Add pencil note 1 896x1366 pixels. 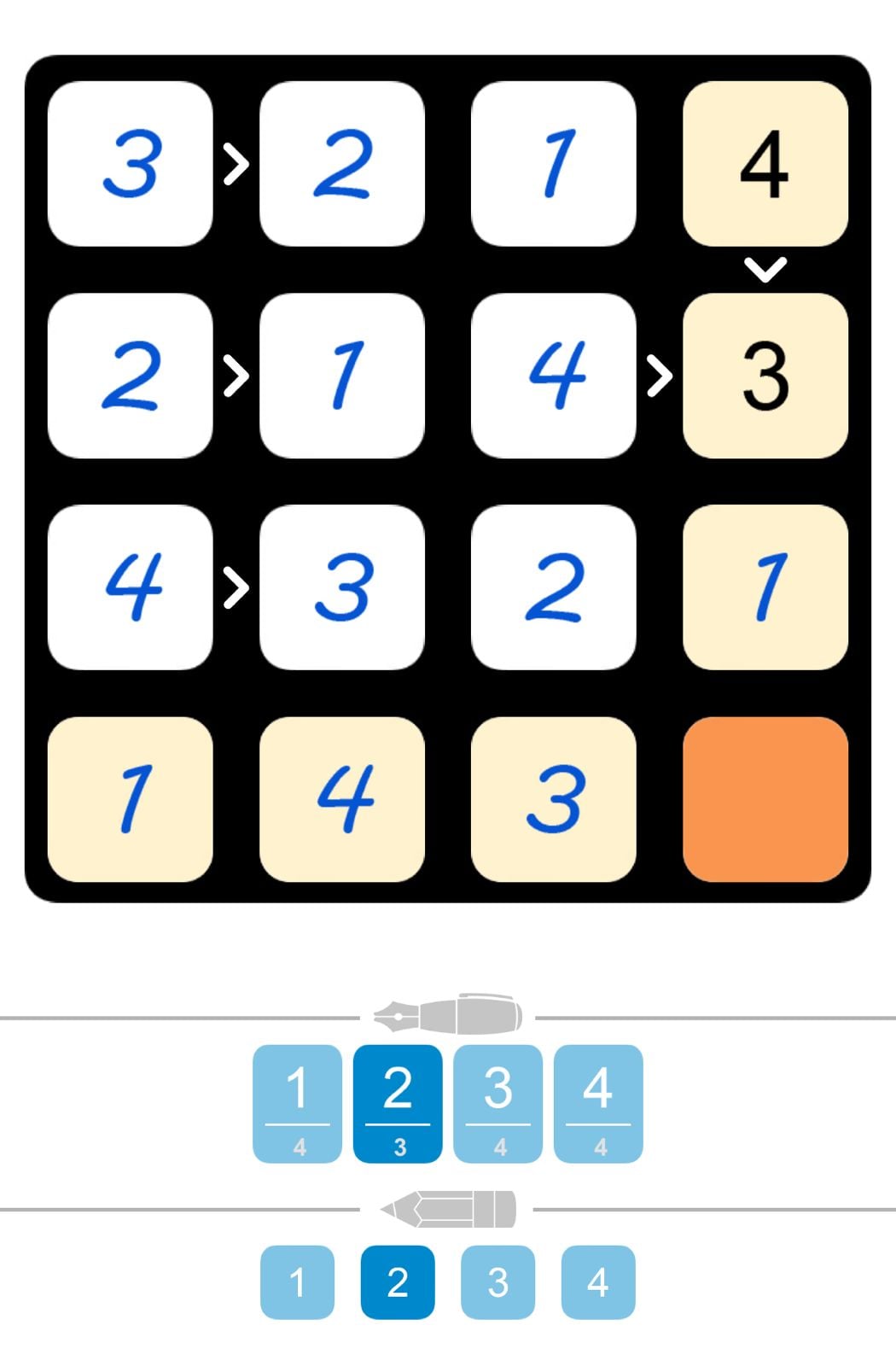pyautogui.click(x=297, y=1281)
